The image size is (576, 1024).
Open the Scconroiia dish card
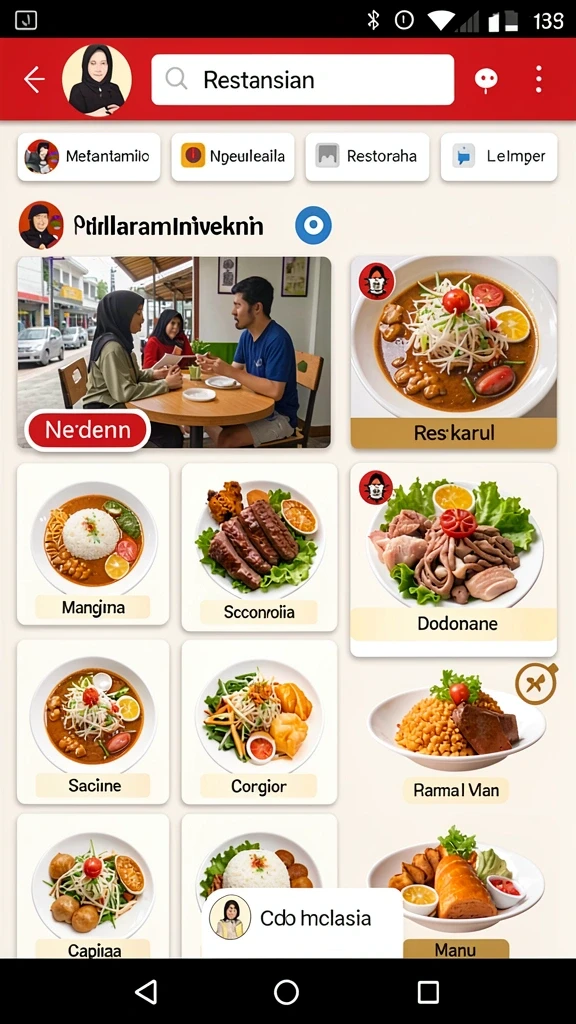259,547
